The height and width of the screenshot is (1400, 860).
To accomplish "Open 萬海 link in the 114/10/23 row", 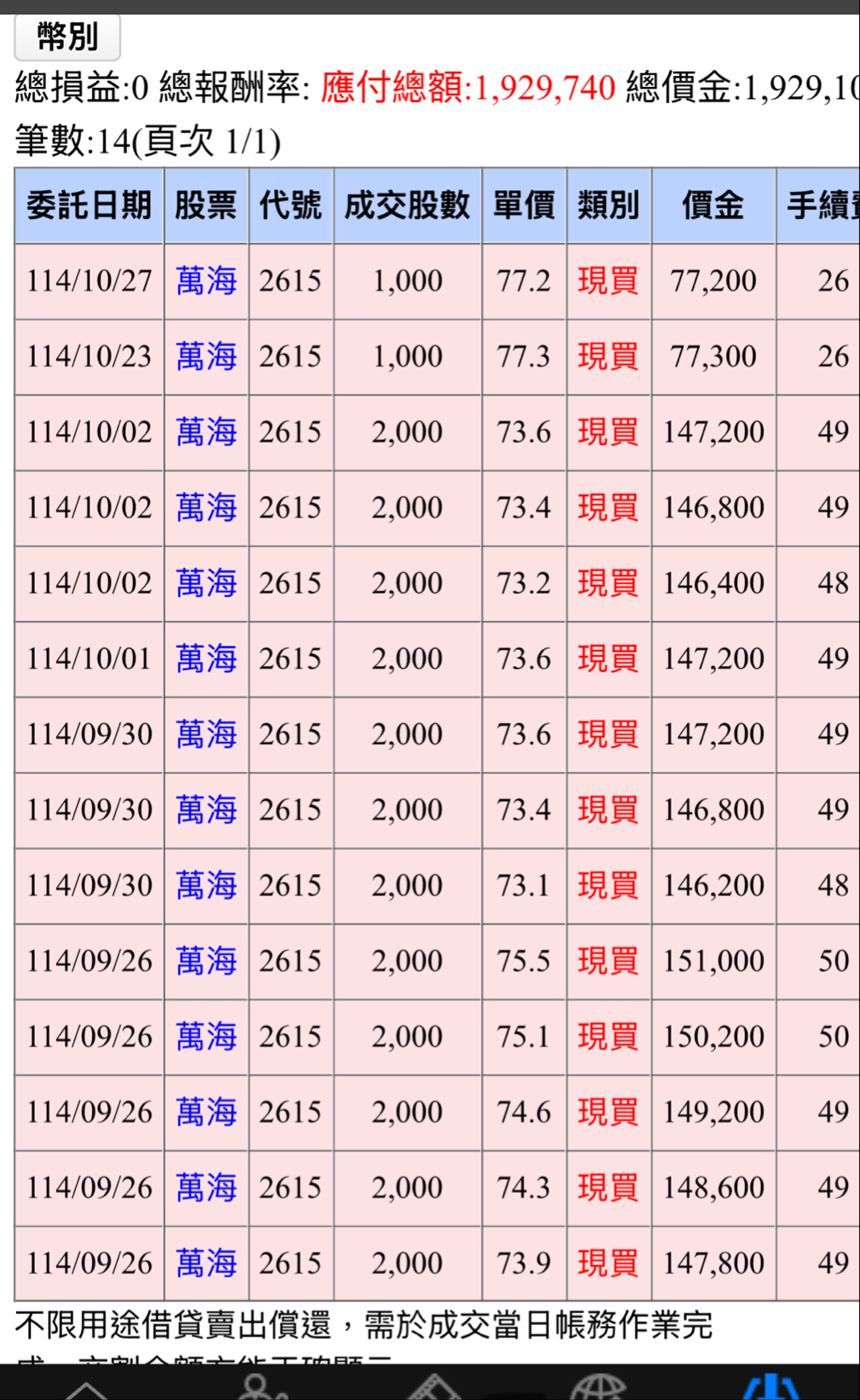I will (x=206, y=356).
